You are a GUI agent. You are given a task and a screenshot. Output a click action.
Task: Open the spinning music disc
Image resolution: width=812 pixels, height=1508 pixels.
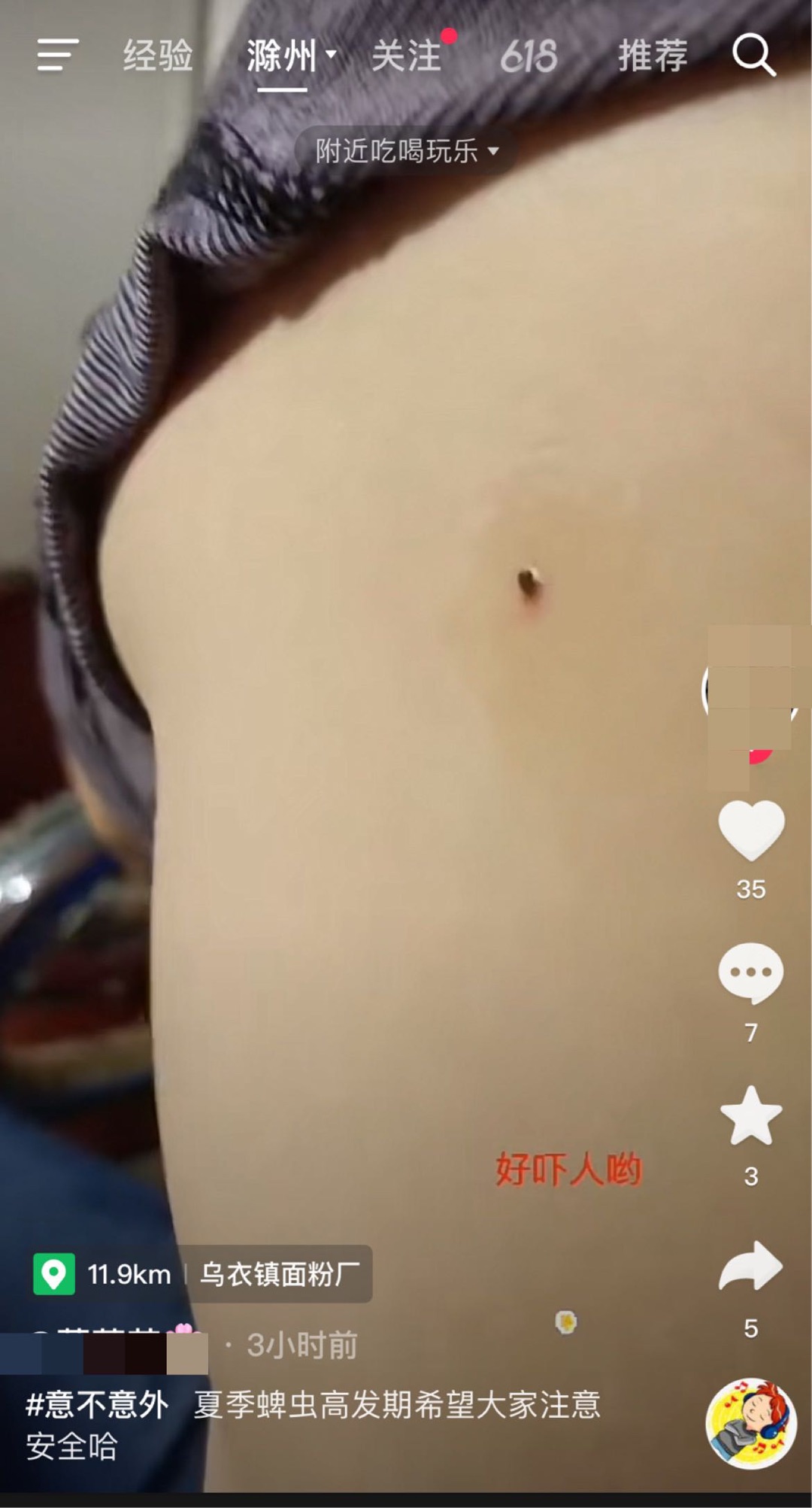[x=750, y=1424]
